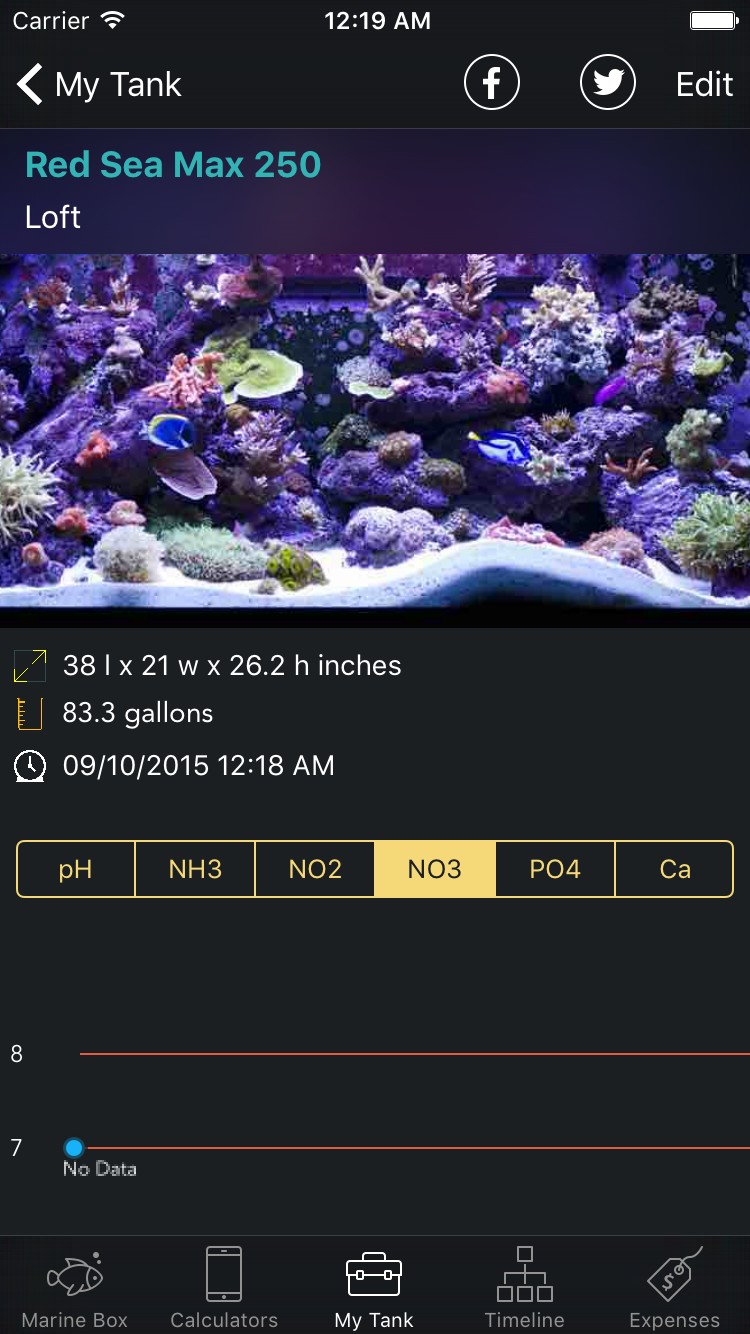Show the NO2 readings
Viewport: 750px width, 1334px height.
coord(315,869)
